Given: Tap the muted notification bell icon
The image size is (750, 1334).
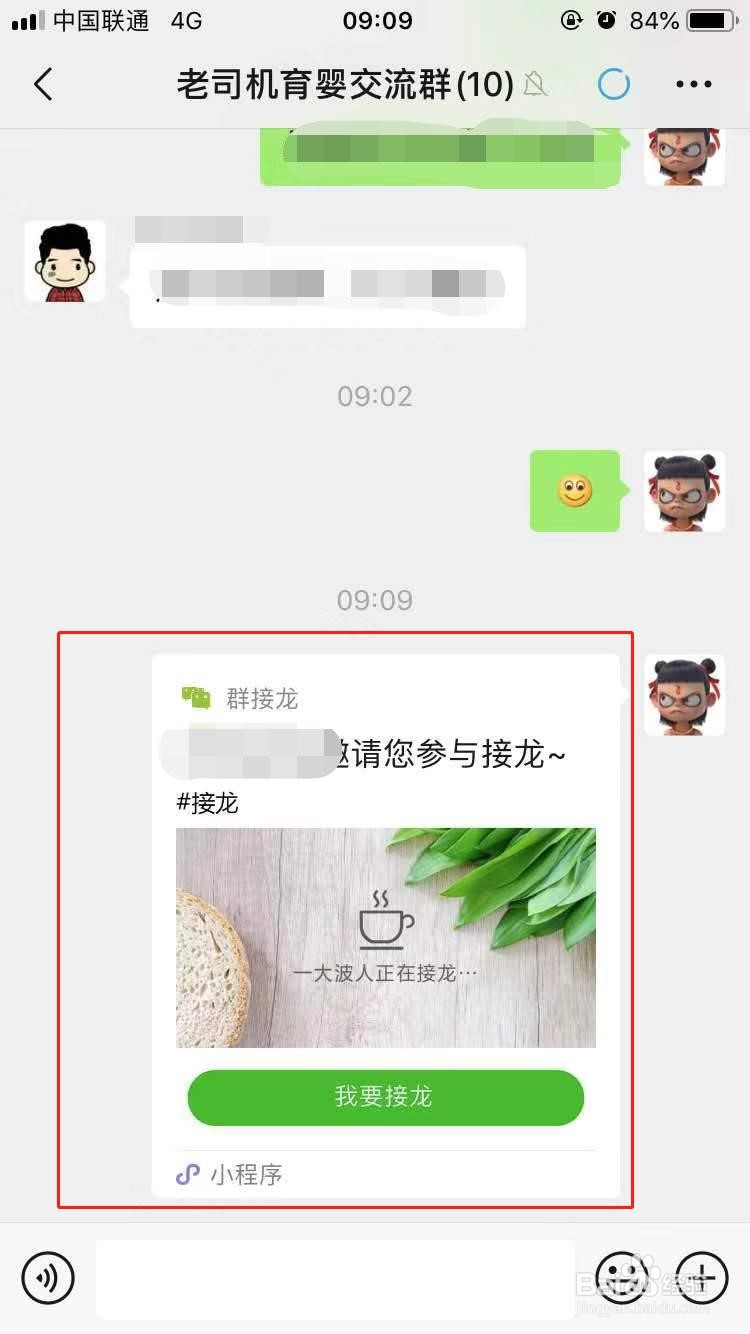Looking at the screenshot, I should (536, 86).
